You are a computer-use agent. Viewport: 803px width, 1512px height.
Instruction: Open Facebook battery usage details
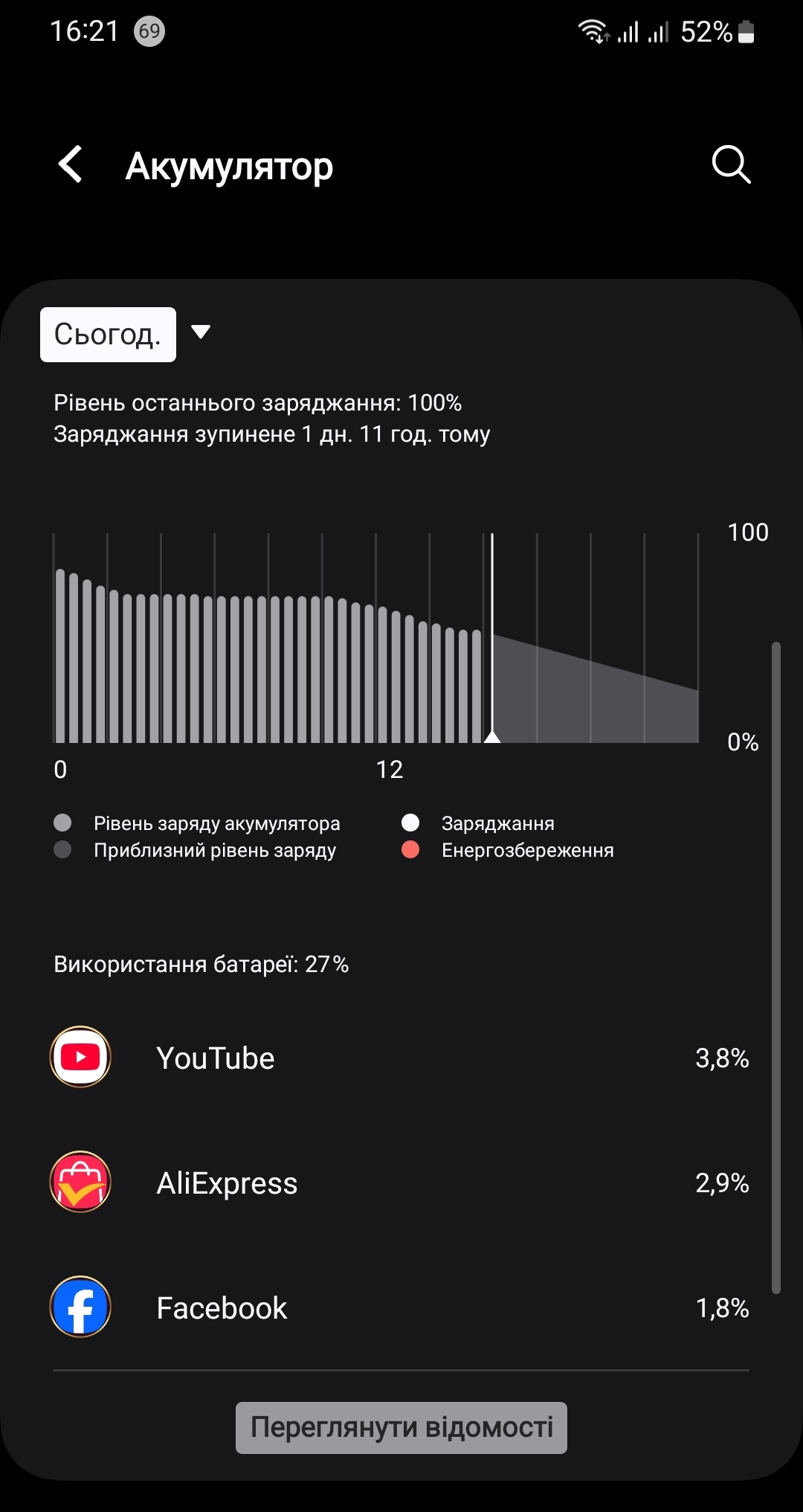coord(401,1307)
